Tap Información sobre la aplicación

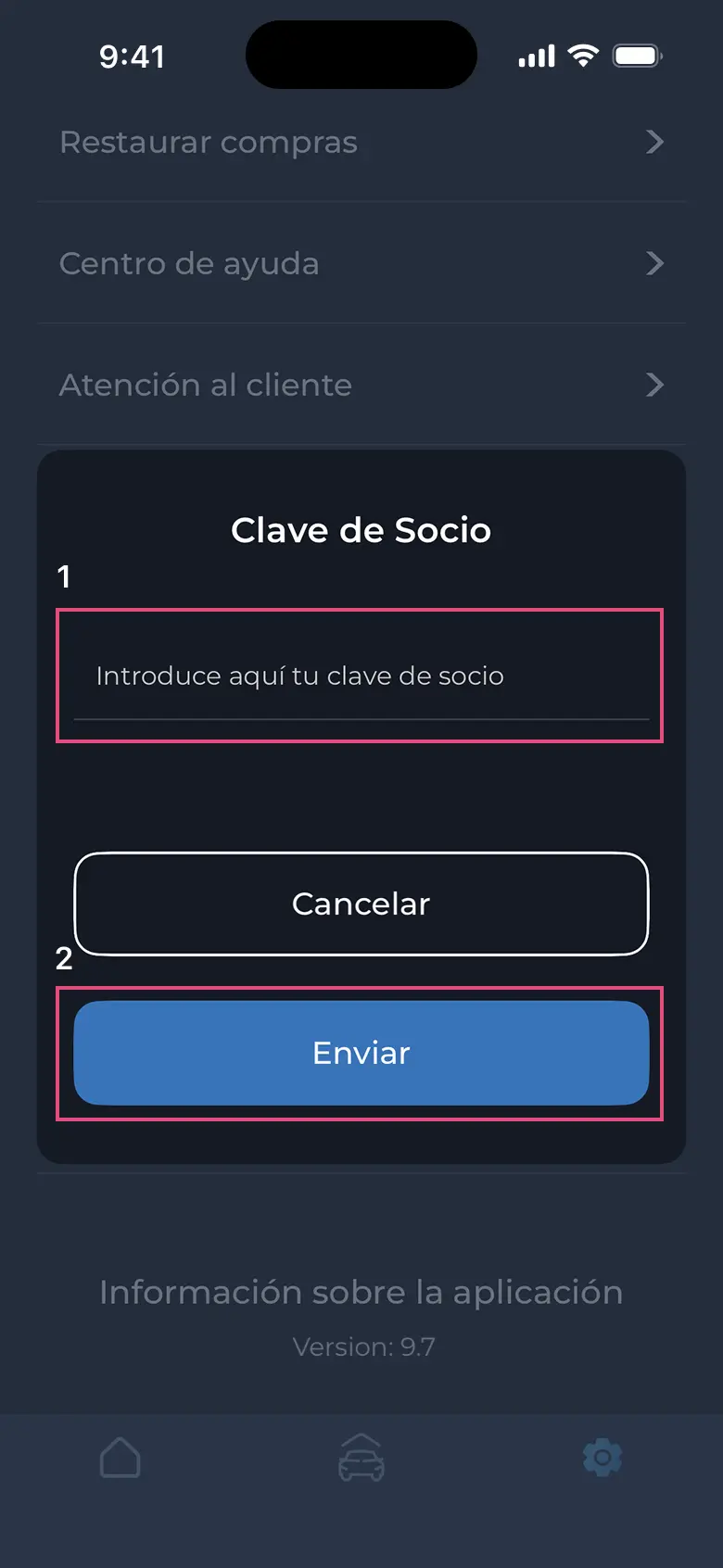click(361, 1292)
